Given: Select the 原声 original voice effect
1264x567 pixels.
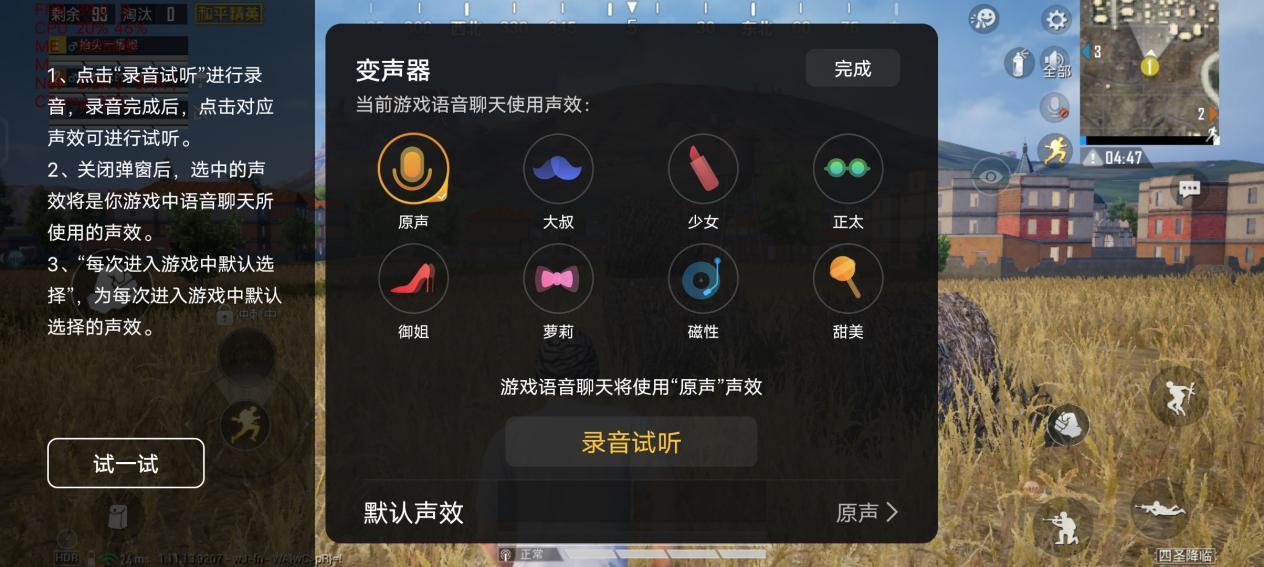Looking at the screenshot, I should point(413,169).
